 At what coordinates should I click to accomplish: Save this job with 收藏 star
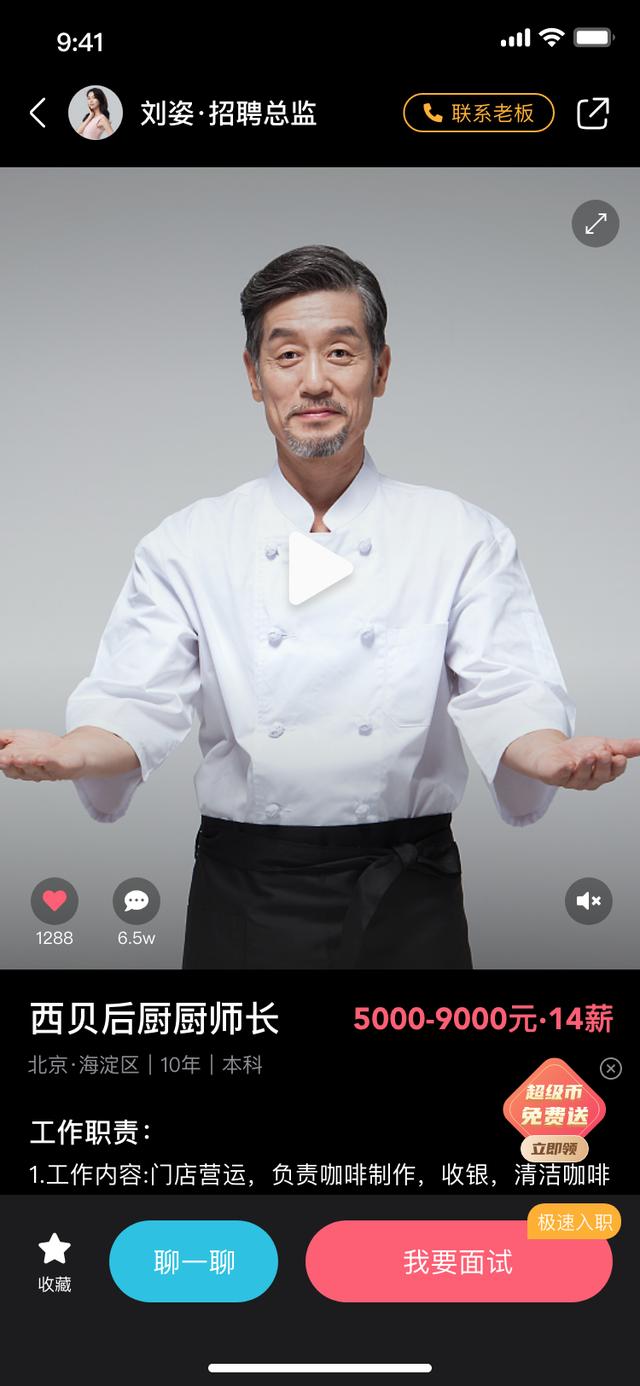pyautogui.click(x=54, y=1261)
